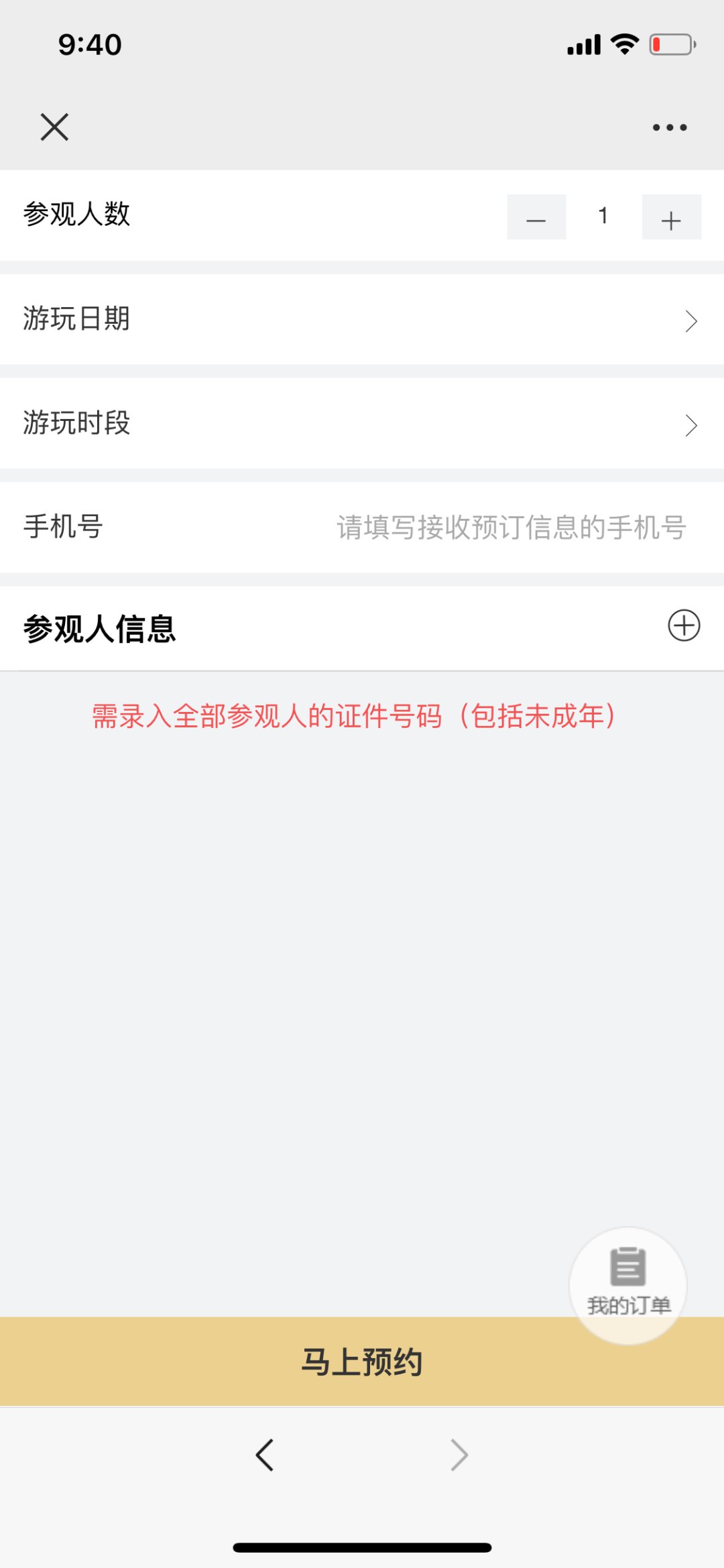Go forward with the browser forward arrow
The image size is (724, 1568).
[459, 1455]
